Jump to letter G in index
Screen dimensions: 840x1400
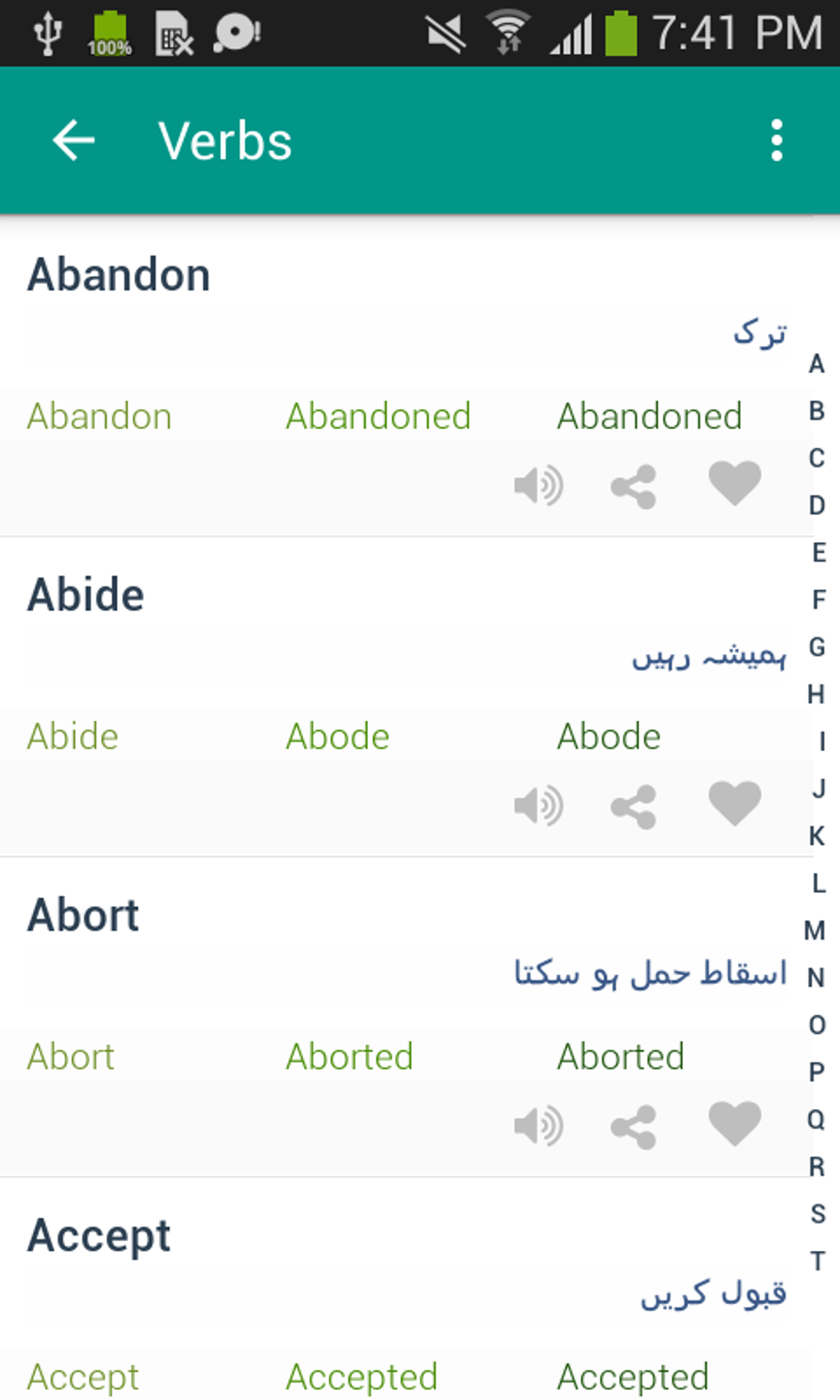pyautogui.click(x=816, y=647)
